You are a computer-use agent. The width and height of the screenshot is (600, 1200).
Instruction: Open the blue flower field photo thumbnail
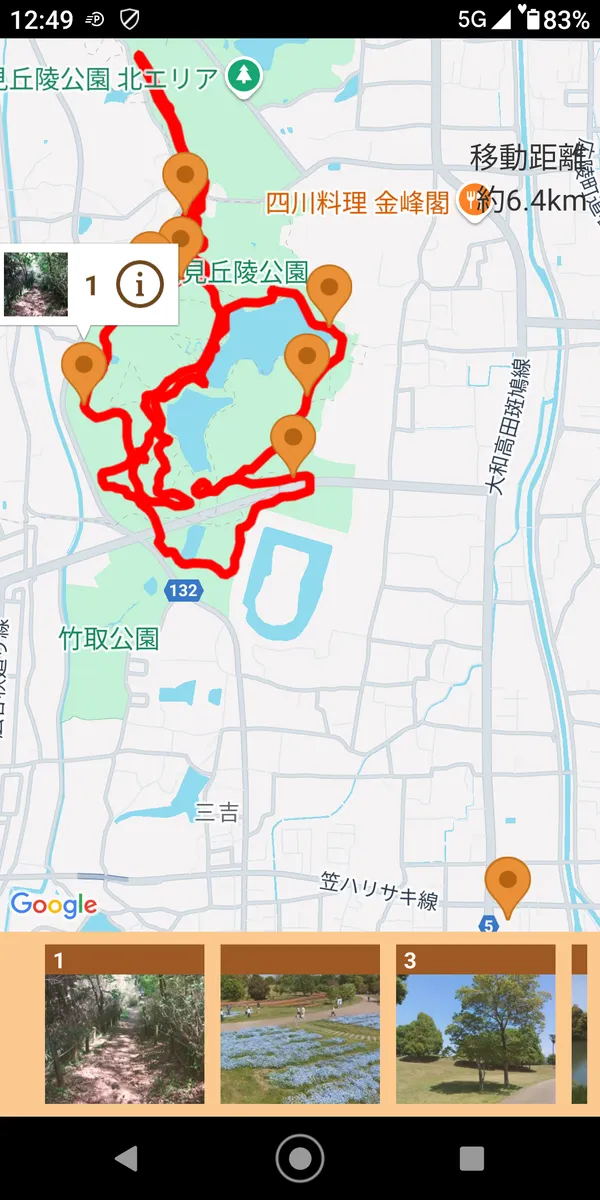click(x=300, y=1025)
